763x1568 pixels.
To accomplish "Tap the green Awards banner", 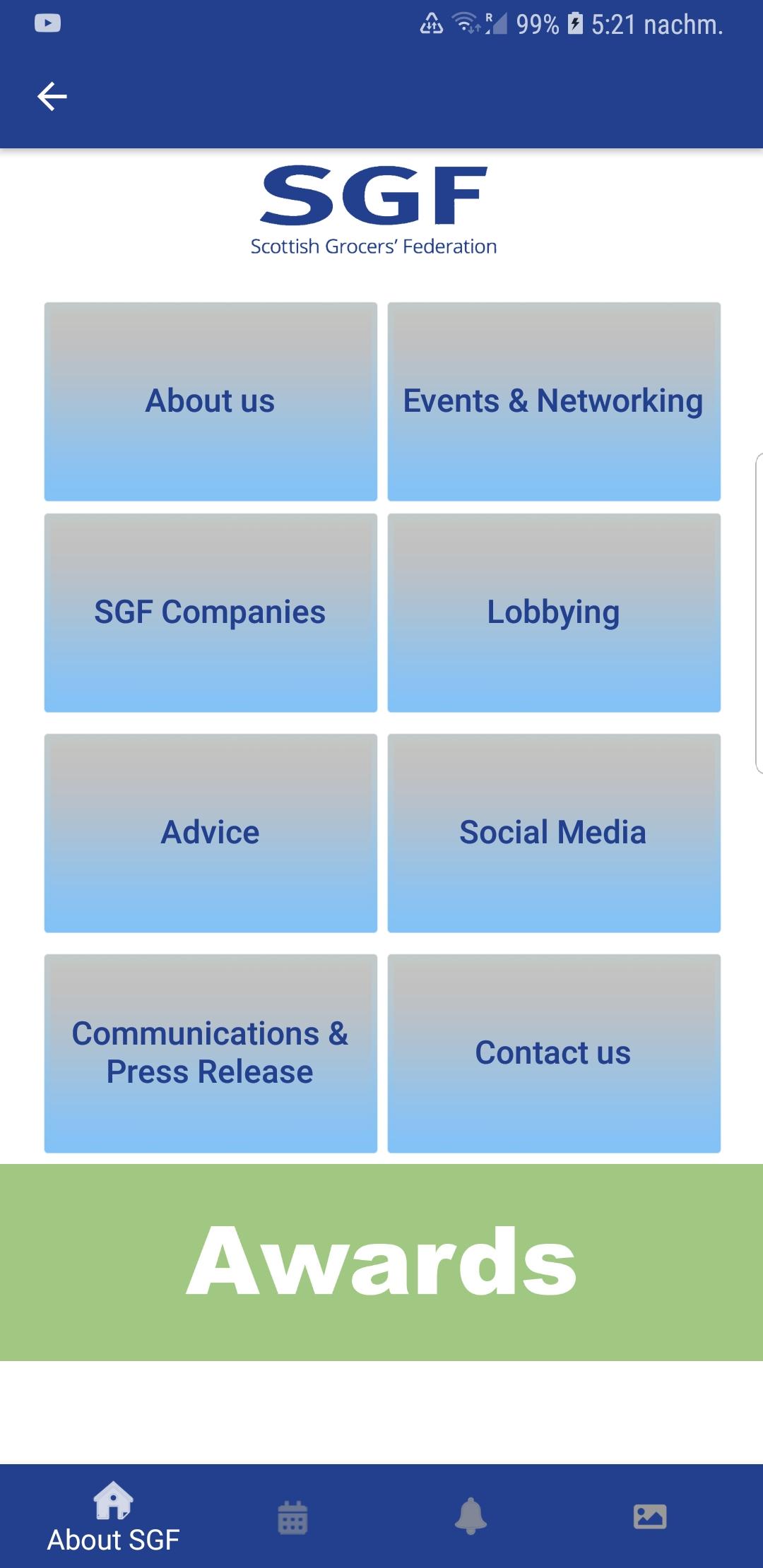I will 381,1262.
